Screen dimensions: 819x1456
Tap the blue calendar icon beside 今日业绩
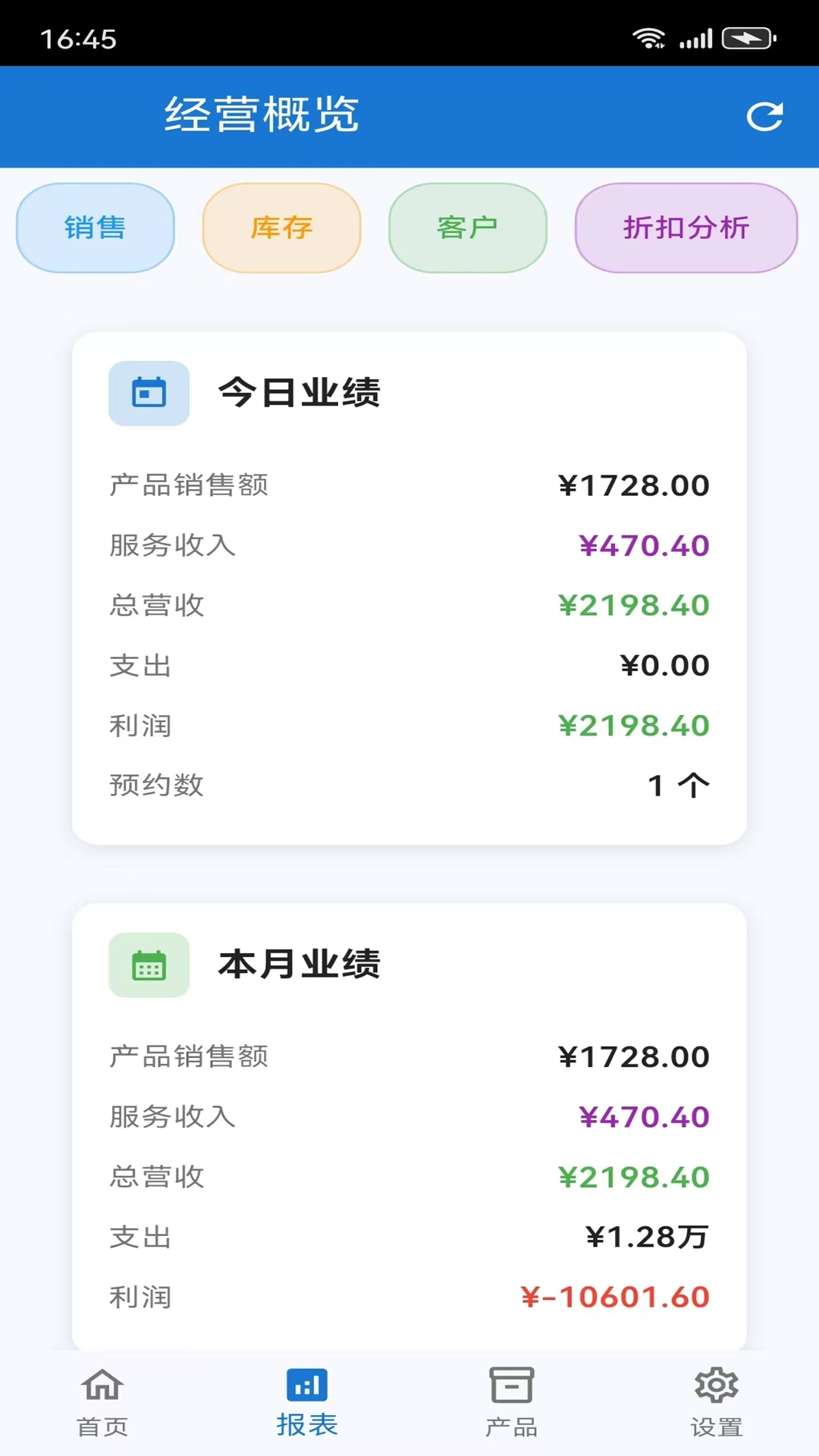coord(149,392)
